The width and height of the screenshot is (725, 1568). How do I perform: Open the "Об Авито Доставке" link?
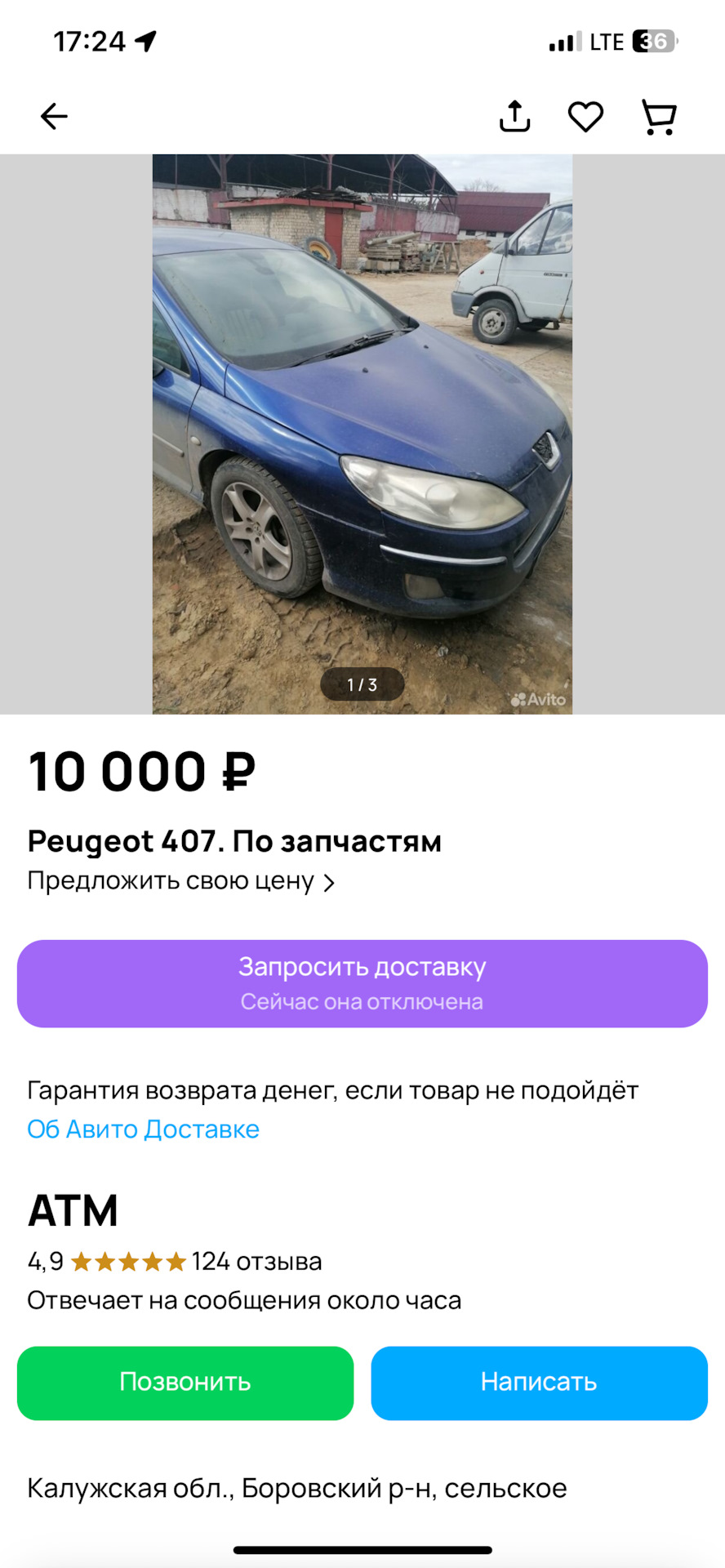[143, 1129]
